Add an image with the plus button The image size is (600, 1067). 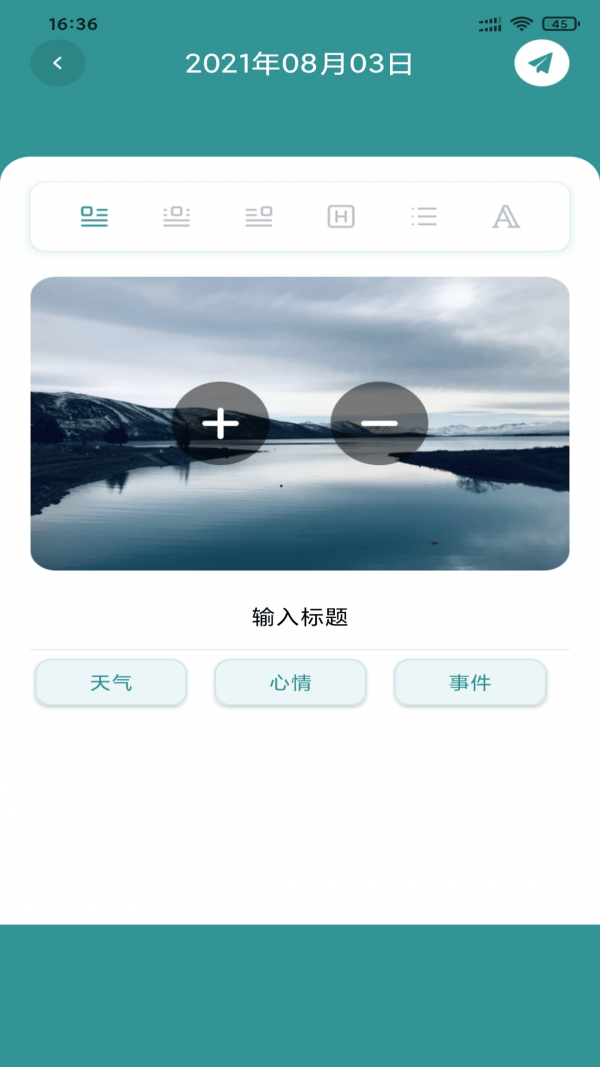point(221,423)
